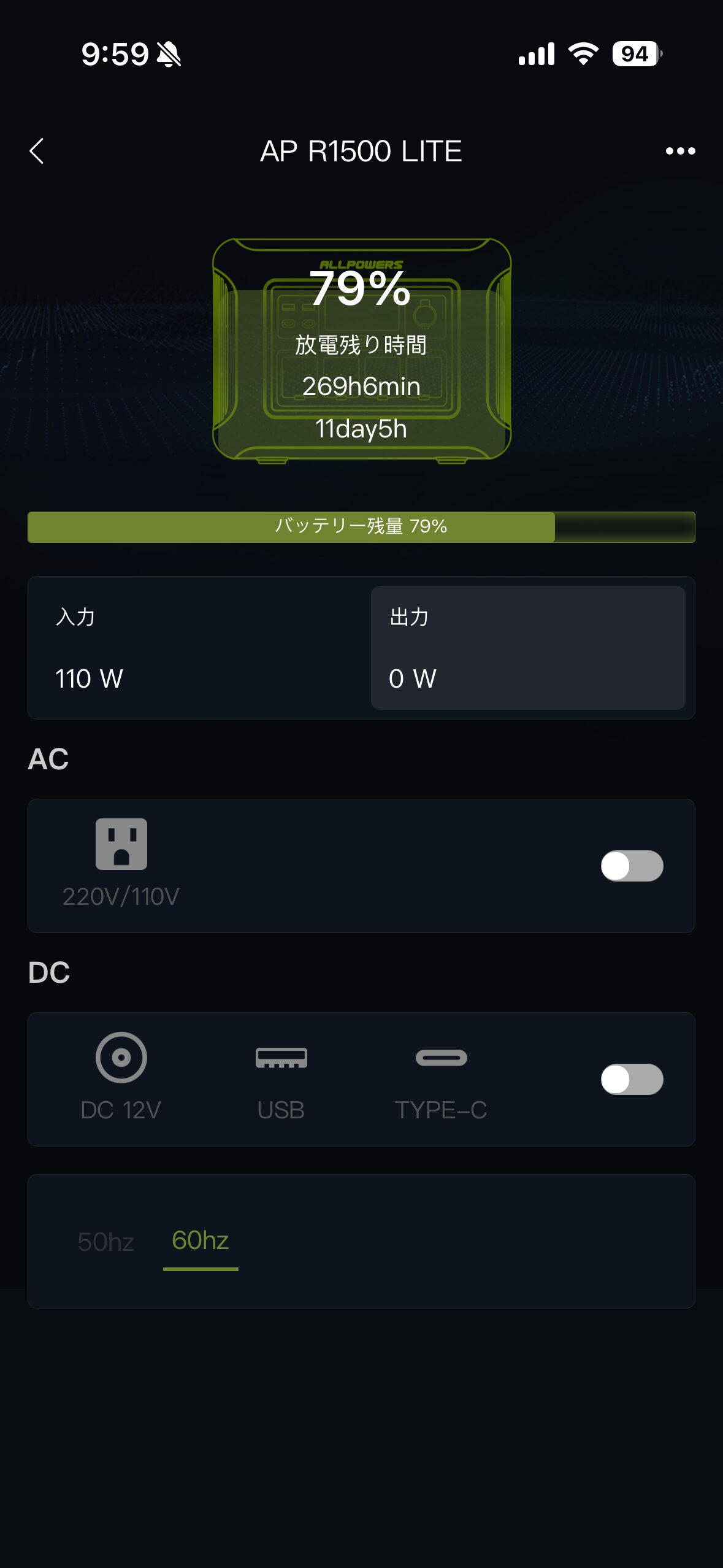
Task: Go back from AP R1500 LITE
Action: (x=37, y=151)
